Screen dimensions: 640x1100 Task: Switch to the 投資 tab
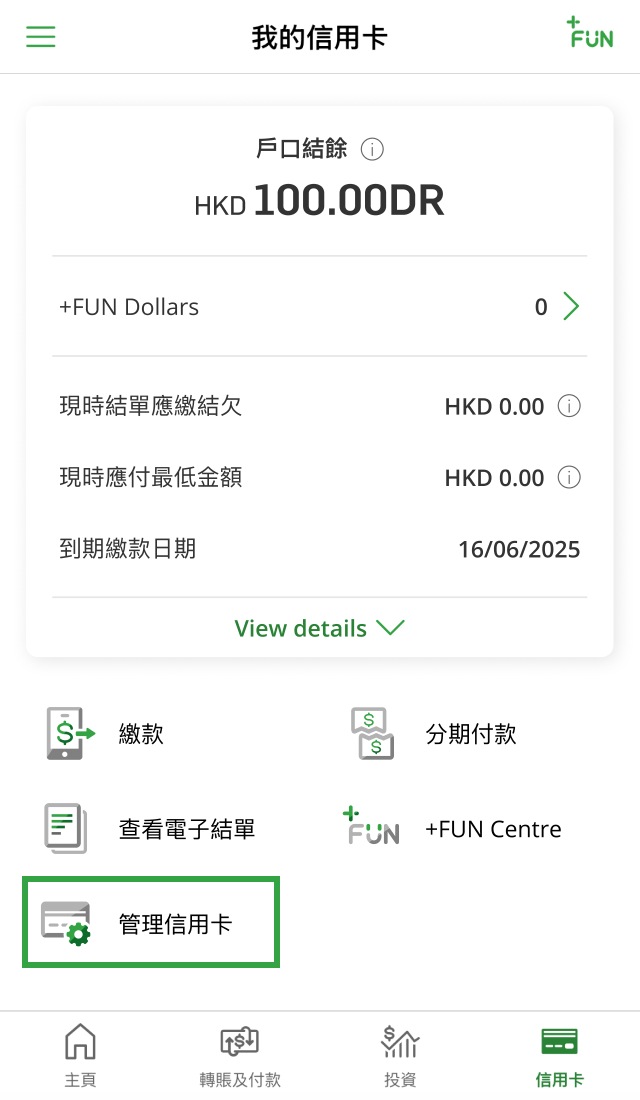click(x=400, y=1055)
